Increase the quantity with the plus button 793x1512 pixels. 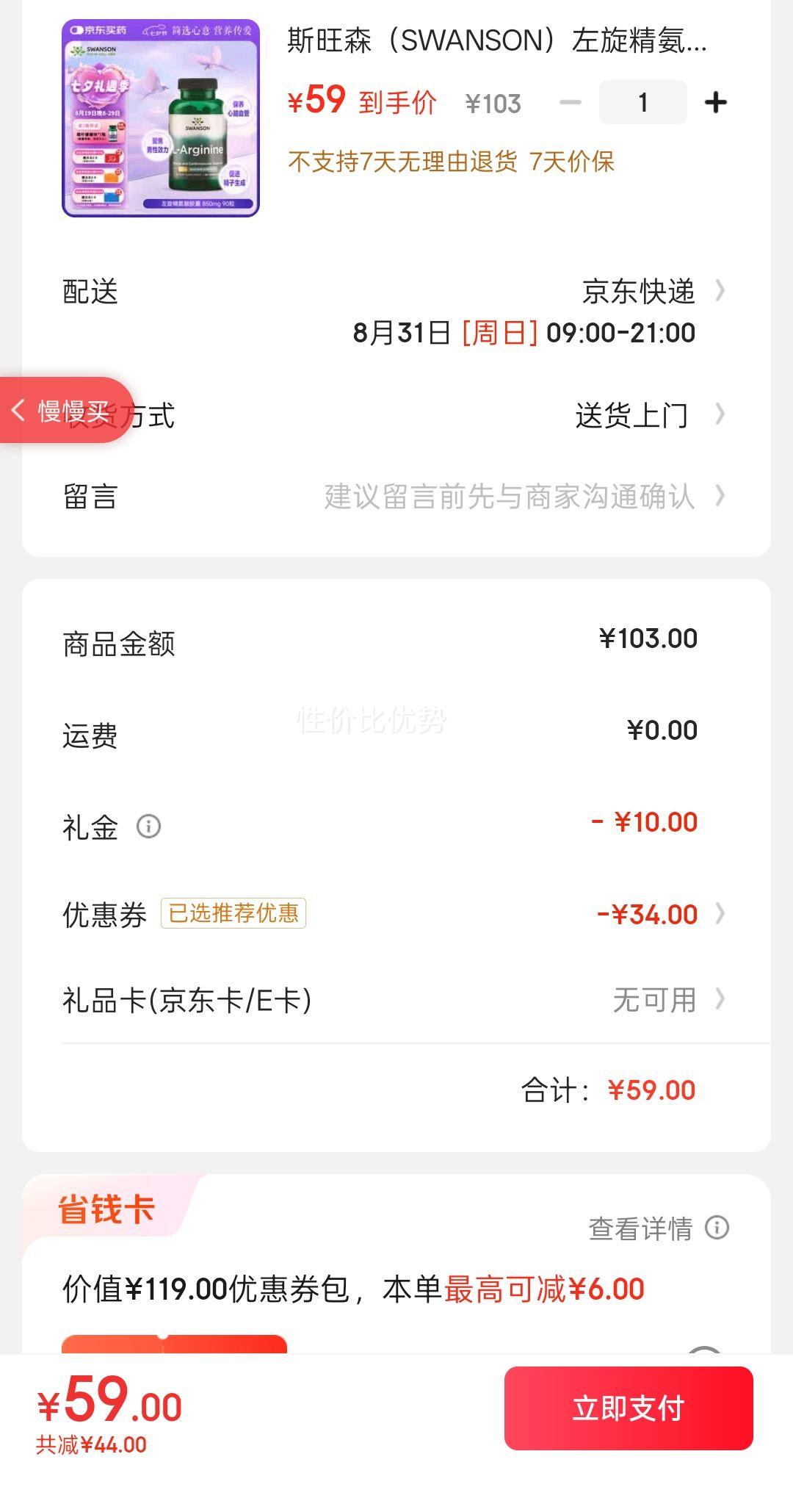715,103
